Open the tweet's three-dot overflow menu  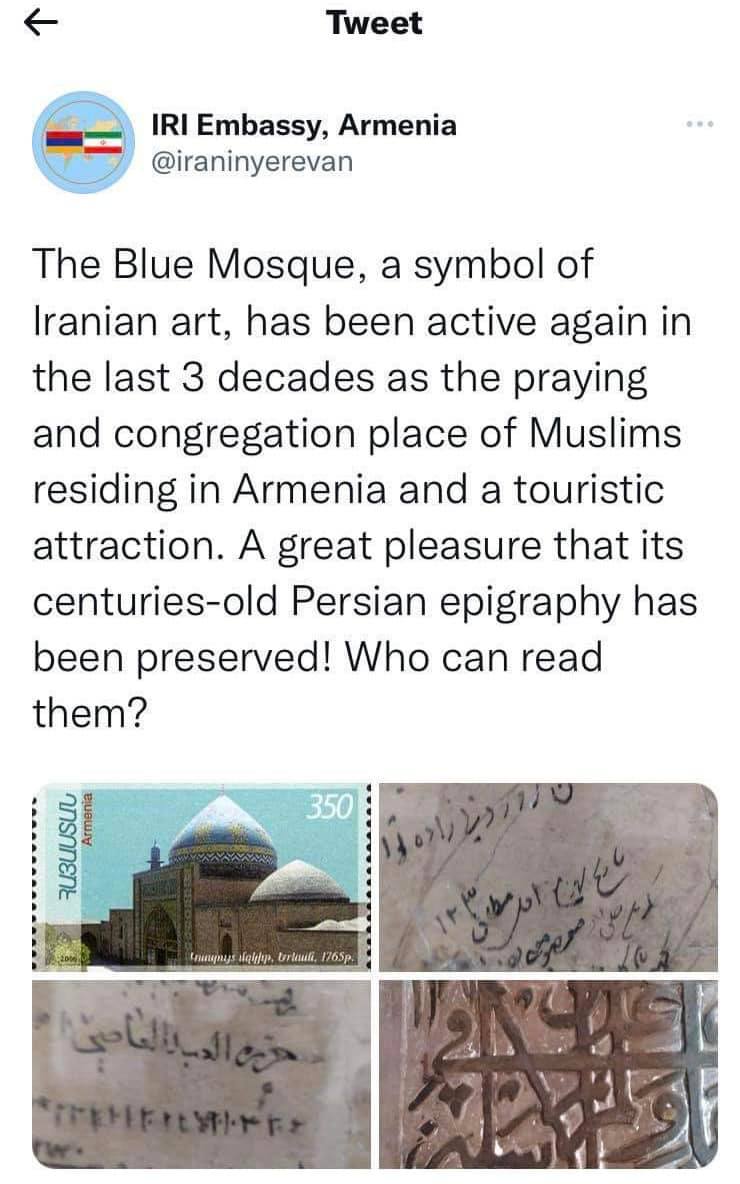pos(700,125)
